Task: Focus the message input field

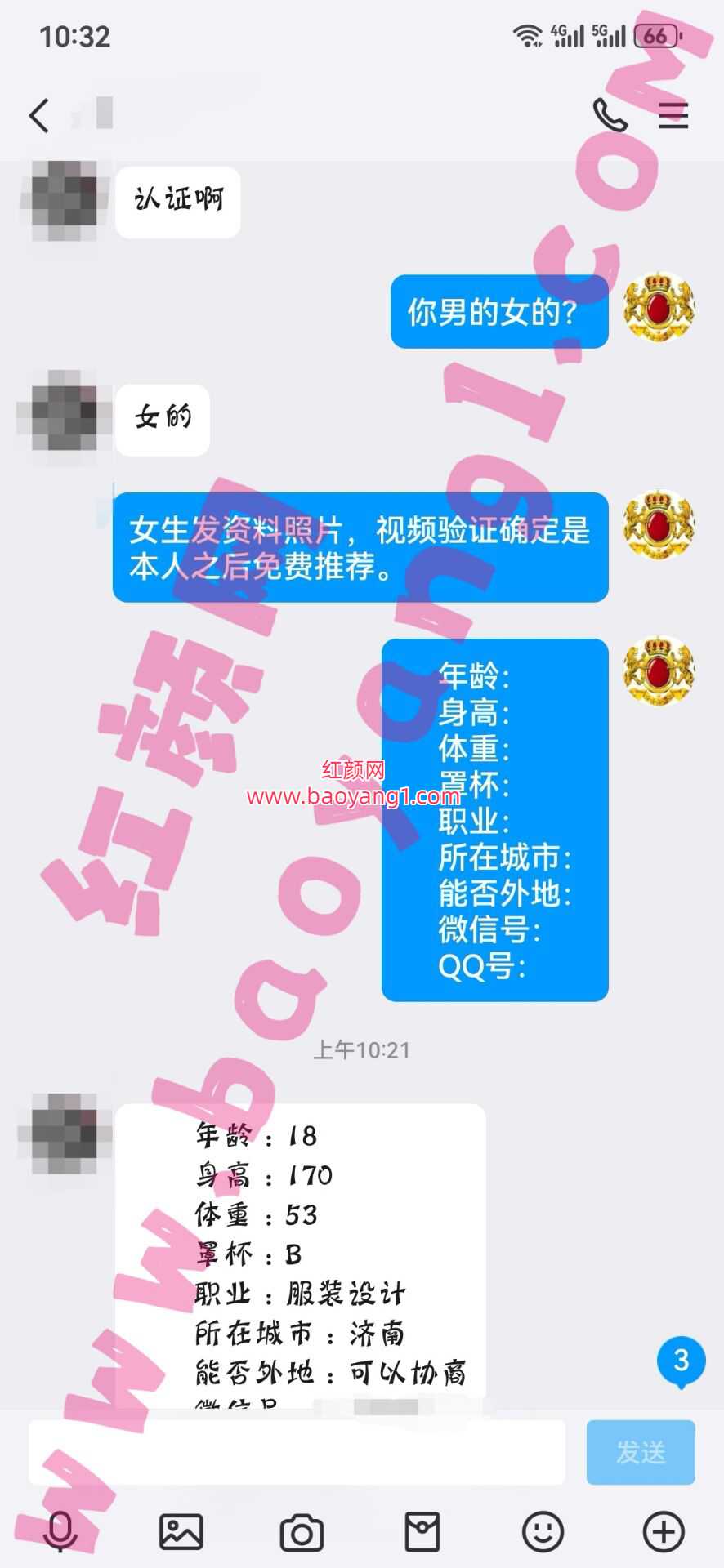Action: coord(297,1451)
